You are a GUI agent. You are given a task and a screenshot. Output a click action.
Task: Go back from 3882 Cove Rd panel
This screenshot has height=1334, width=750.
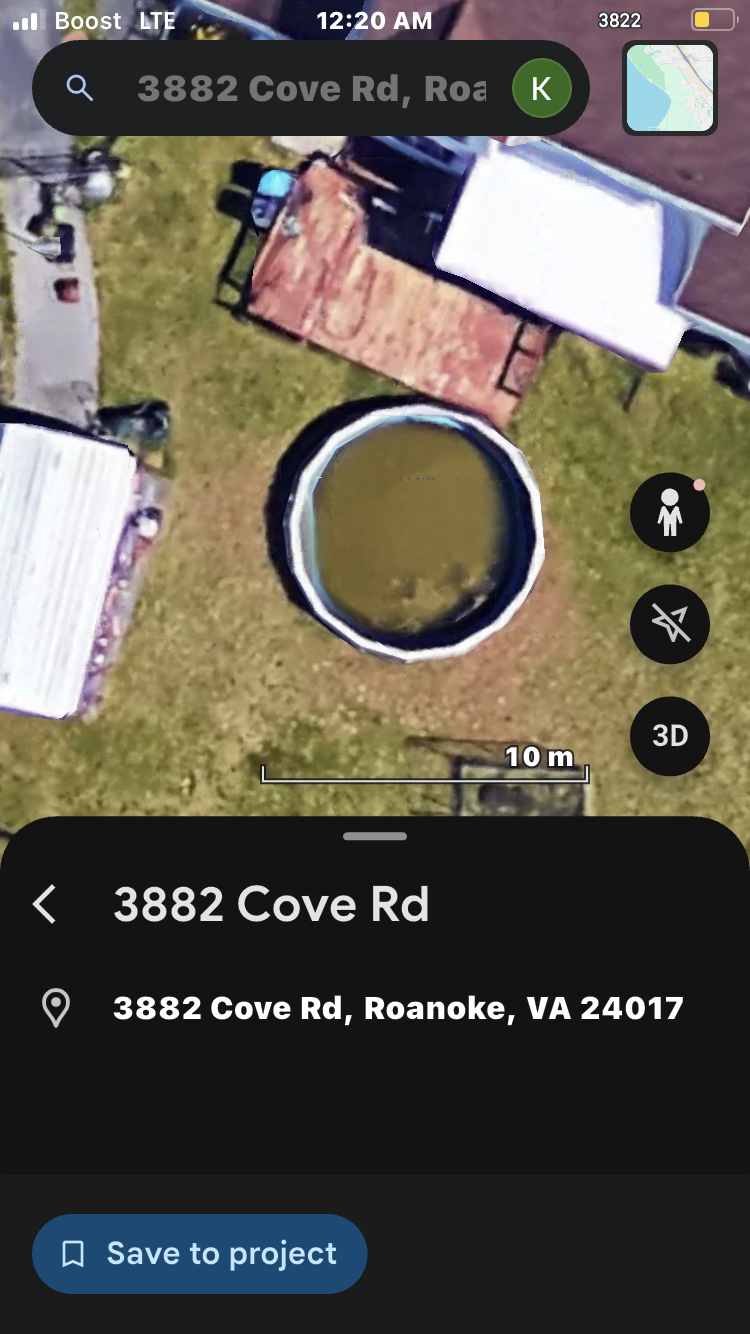click(45, 904)
